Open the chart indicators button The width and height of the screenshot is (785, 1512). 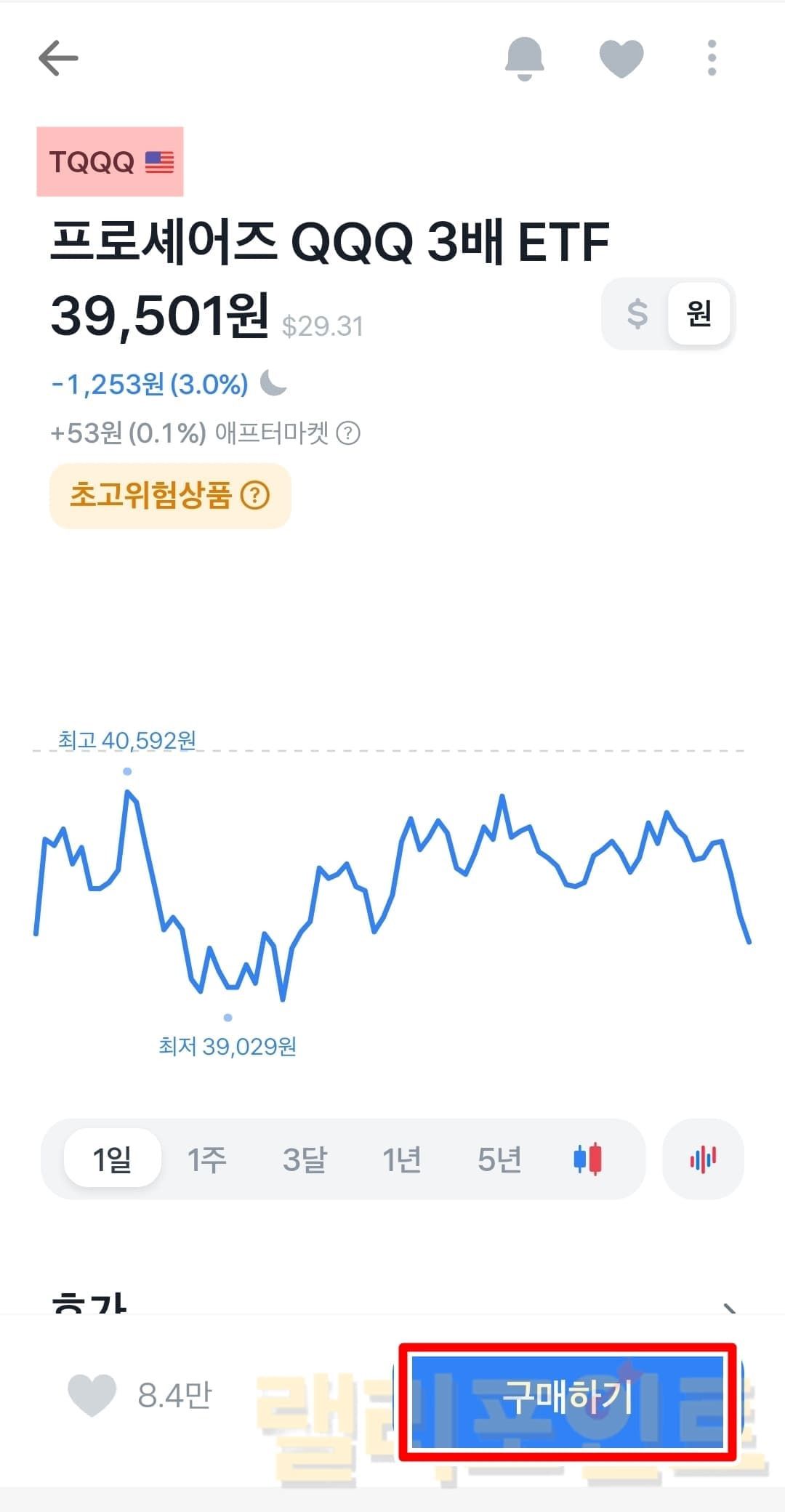[x=703, y=1159]
